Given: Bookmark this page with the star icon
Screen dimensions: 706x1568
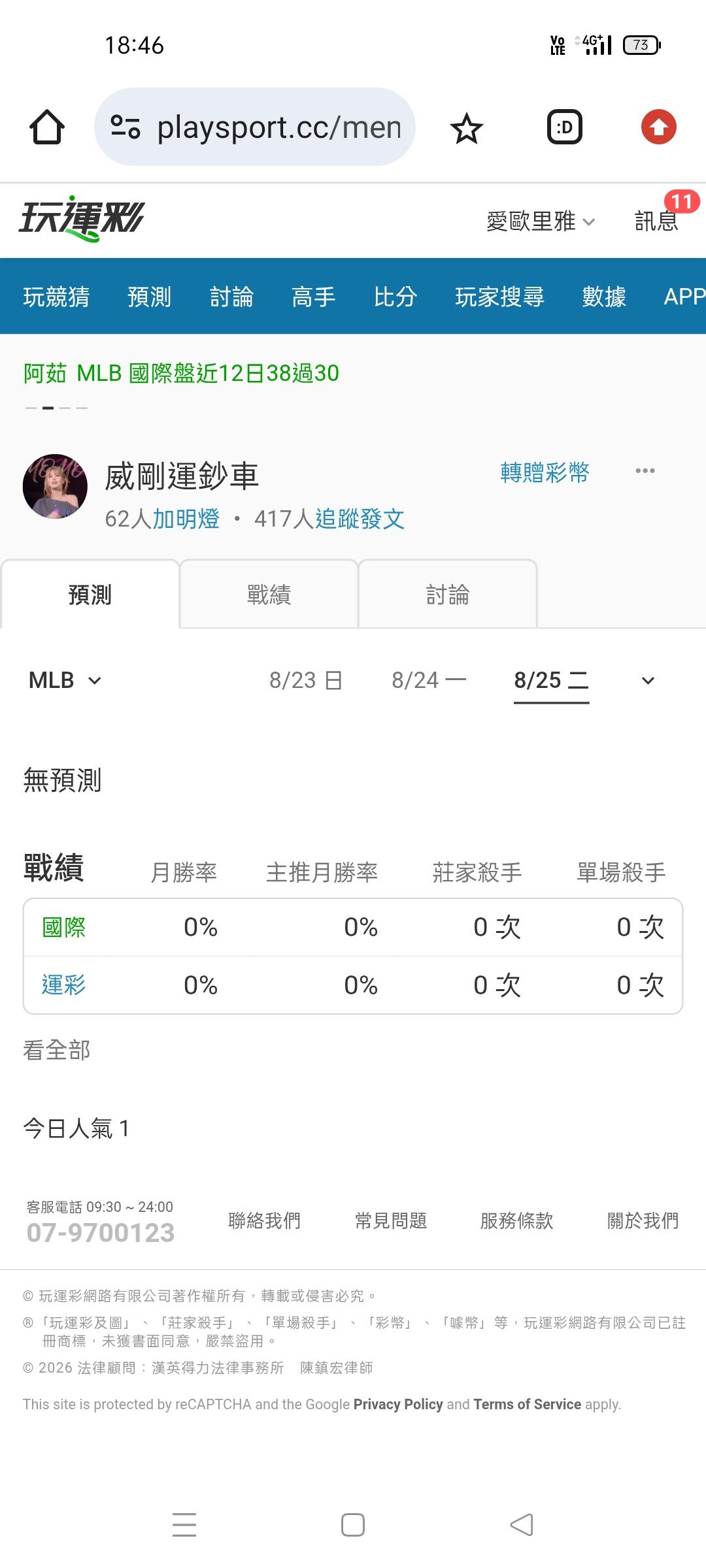Looking at the screenshot, I should (466, 127).
